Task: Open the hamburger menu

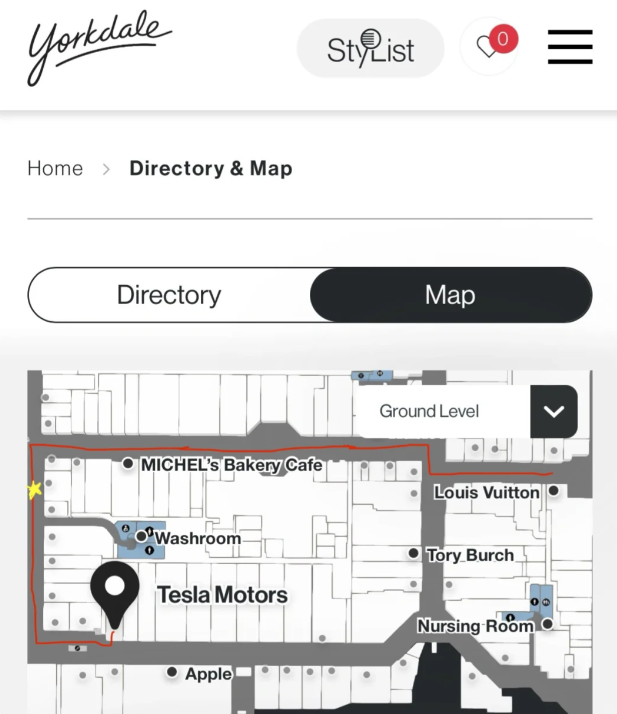Action: (x=570, y=47)
